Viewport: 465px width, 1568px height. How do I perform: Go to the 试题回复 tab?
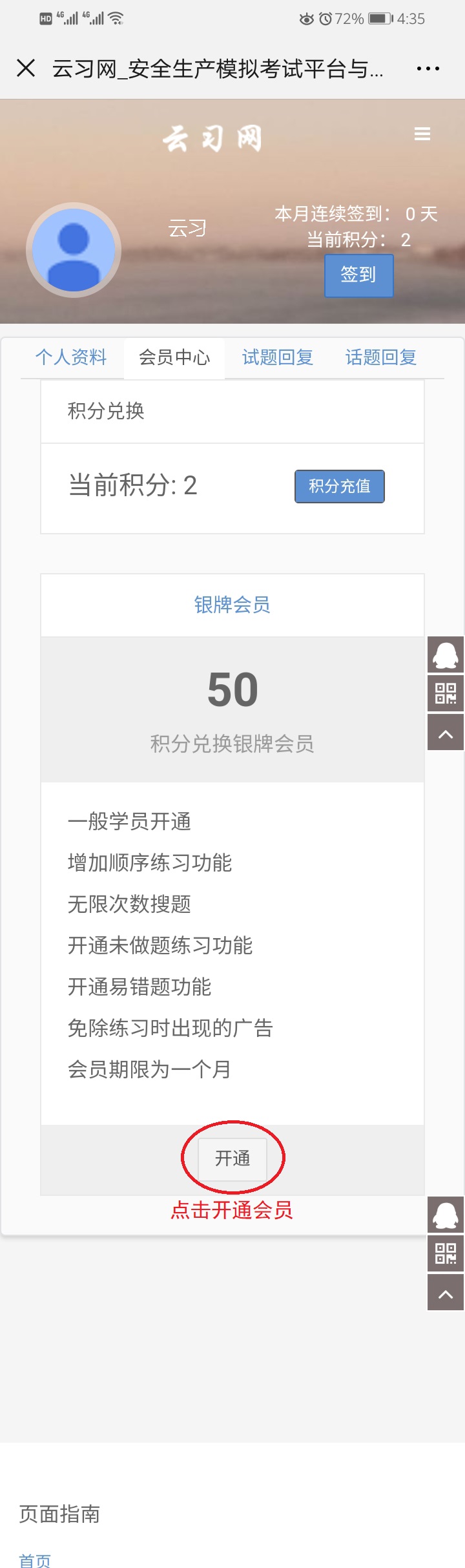pyautogui.click(x=278, y=357)
